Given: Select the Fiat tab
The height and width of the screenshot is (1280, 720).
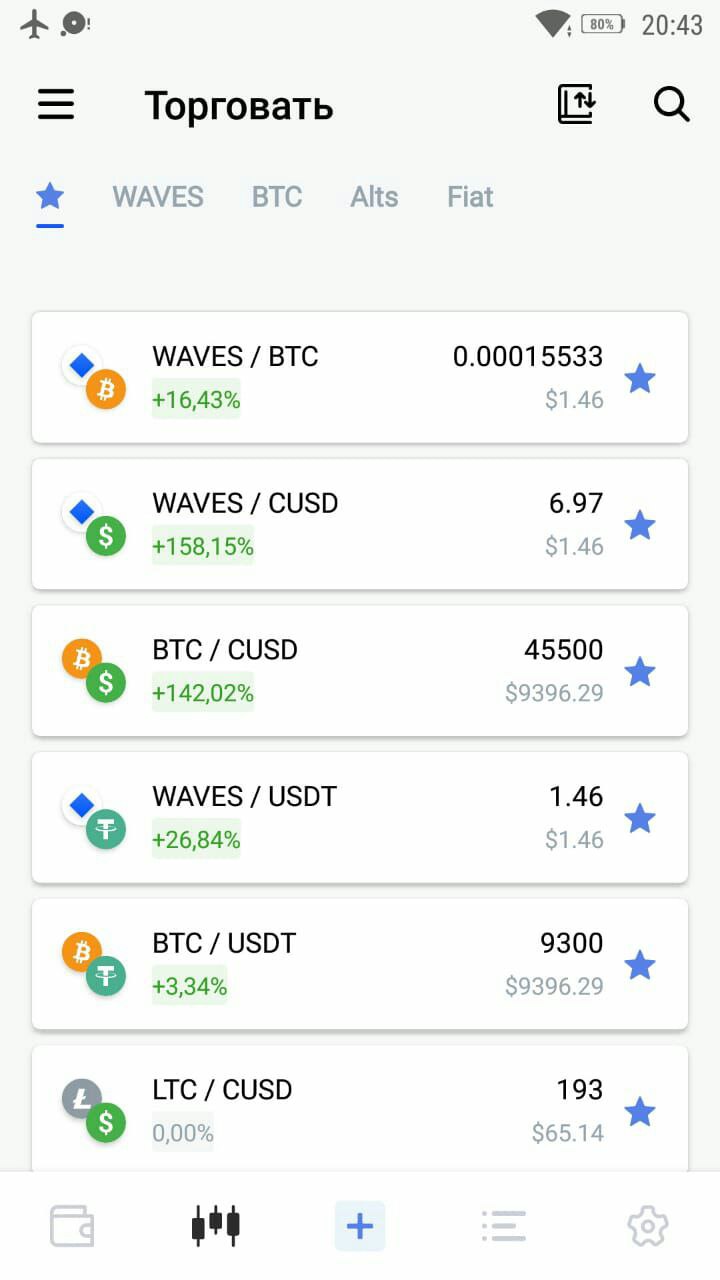Looking at the screenshot, I should pos(470,197).
